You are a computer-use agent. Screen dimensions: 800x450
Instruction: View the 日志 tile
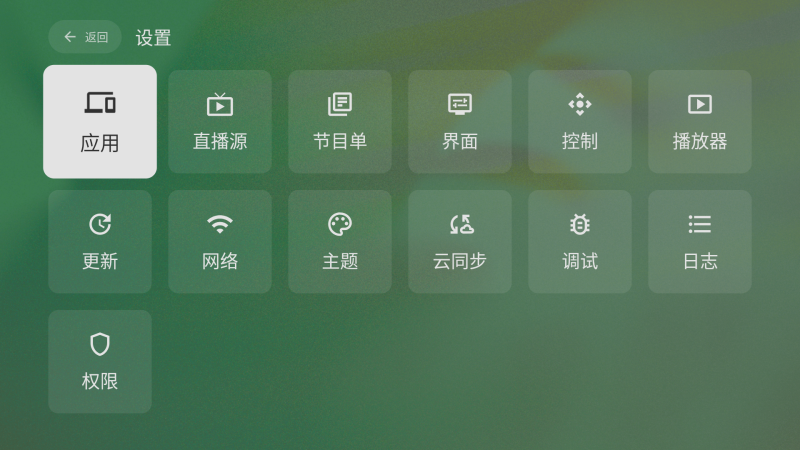[x=700, y=242]
